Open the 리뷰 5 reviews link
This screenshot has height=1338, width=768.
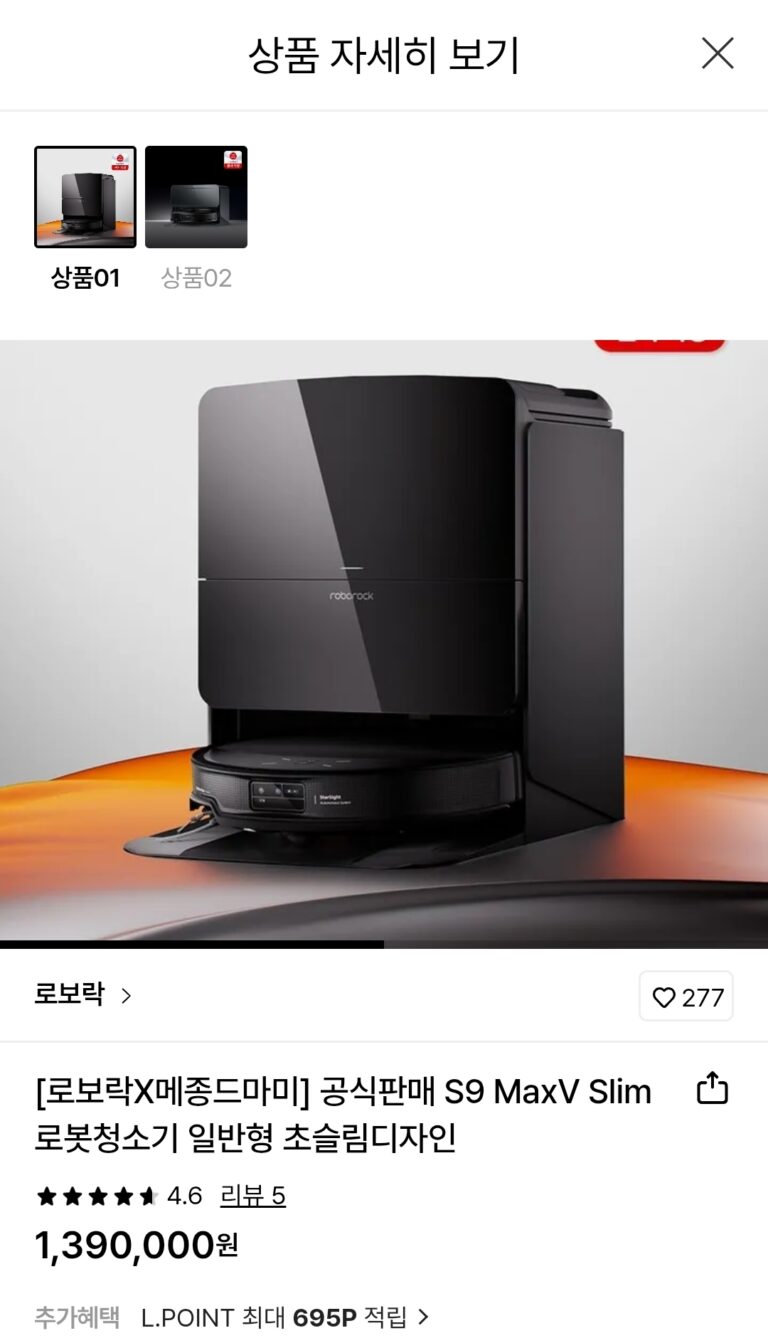tap(253, 1195)
